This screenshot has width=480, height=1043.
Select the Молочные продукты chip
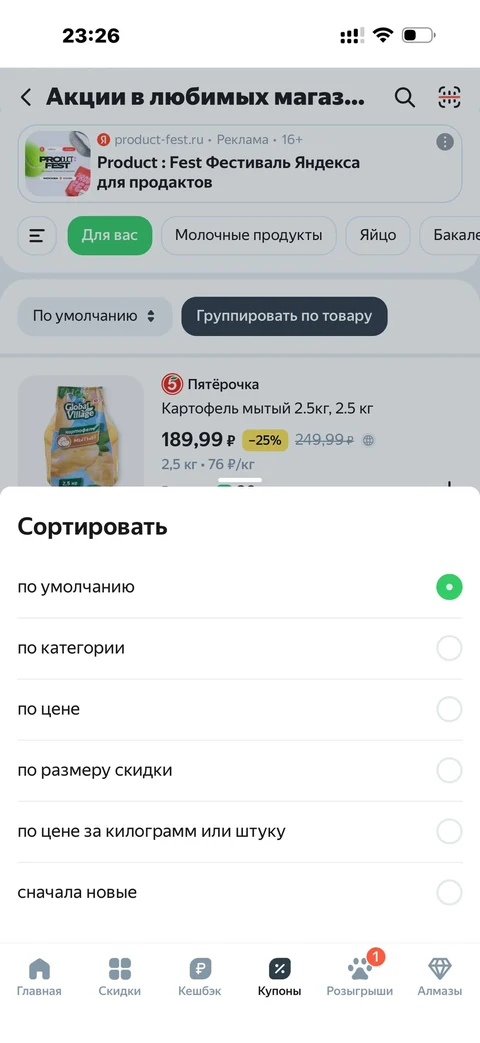click(x=249, y=235)
